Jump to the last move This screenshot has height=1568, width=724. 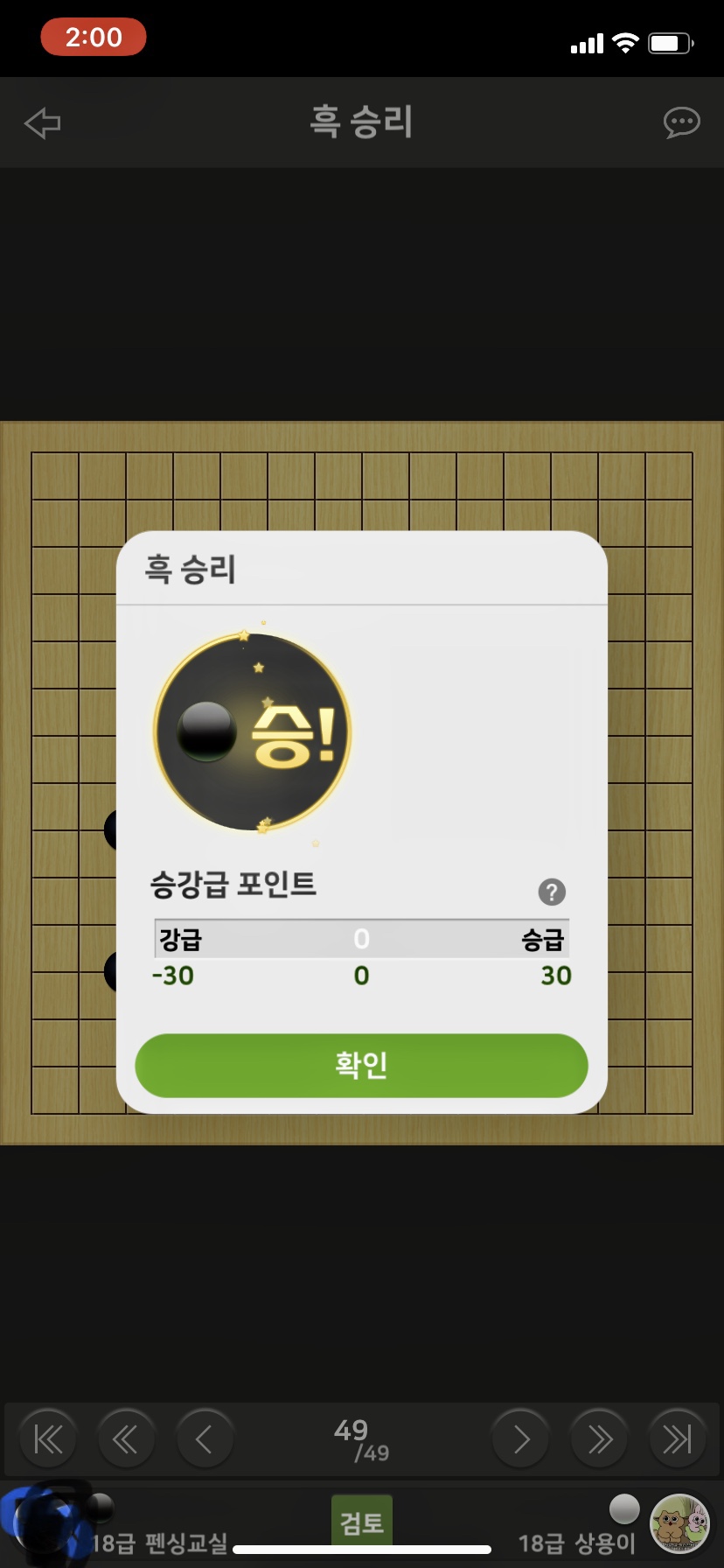677,1438
